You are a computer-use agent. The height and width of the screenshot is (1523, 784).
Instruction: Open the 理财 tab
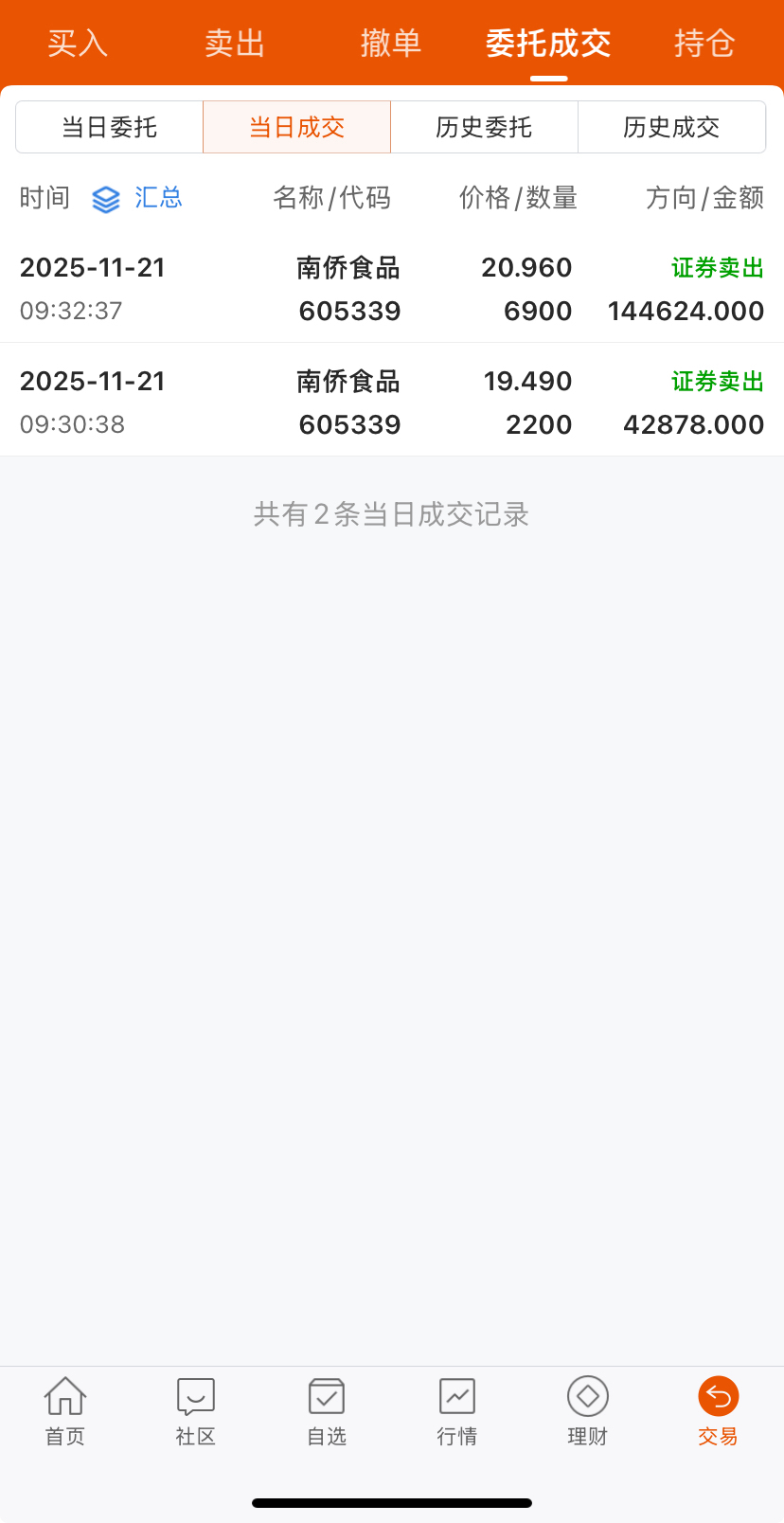click(x=587, y=1411)
